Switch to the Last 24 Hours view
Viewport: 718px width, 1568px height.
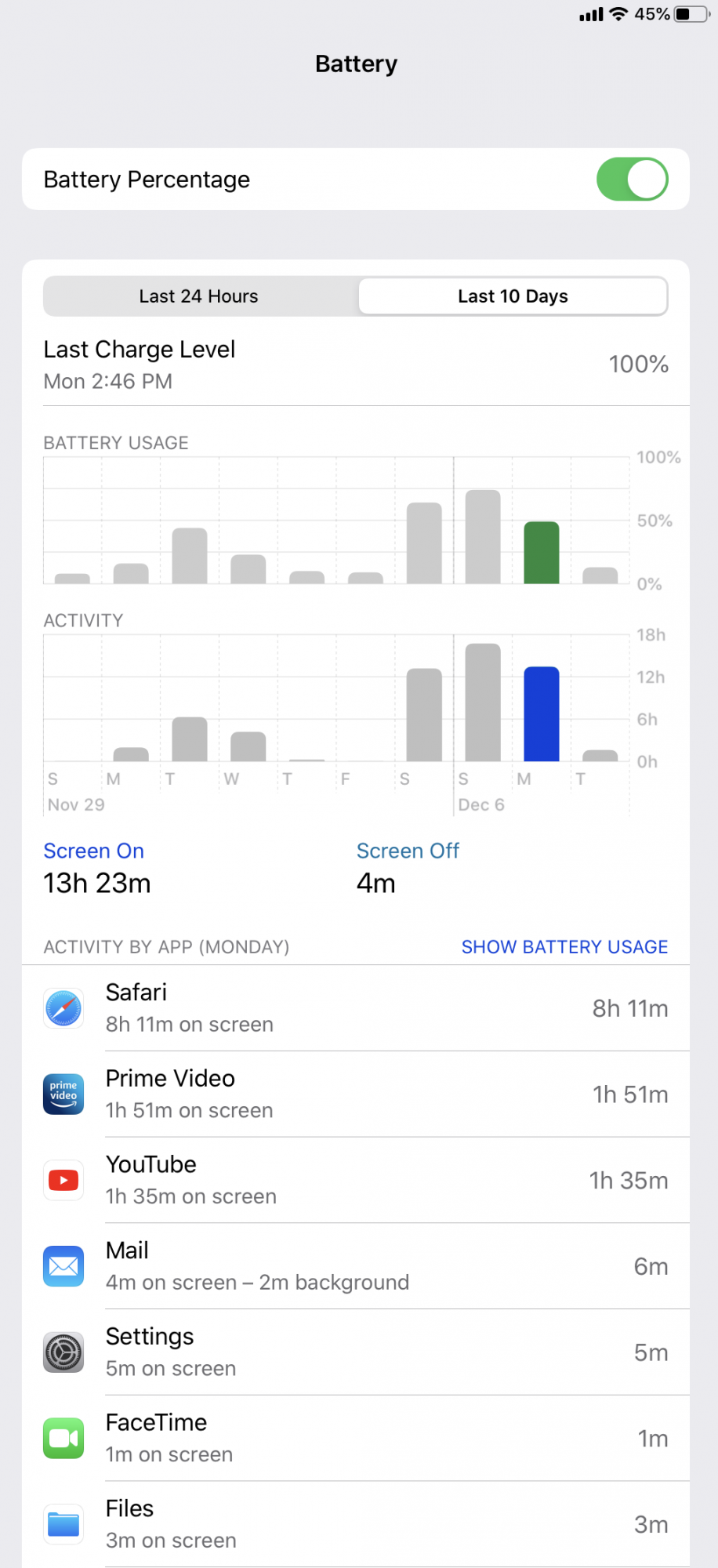(199, 296)
